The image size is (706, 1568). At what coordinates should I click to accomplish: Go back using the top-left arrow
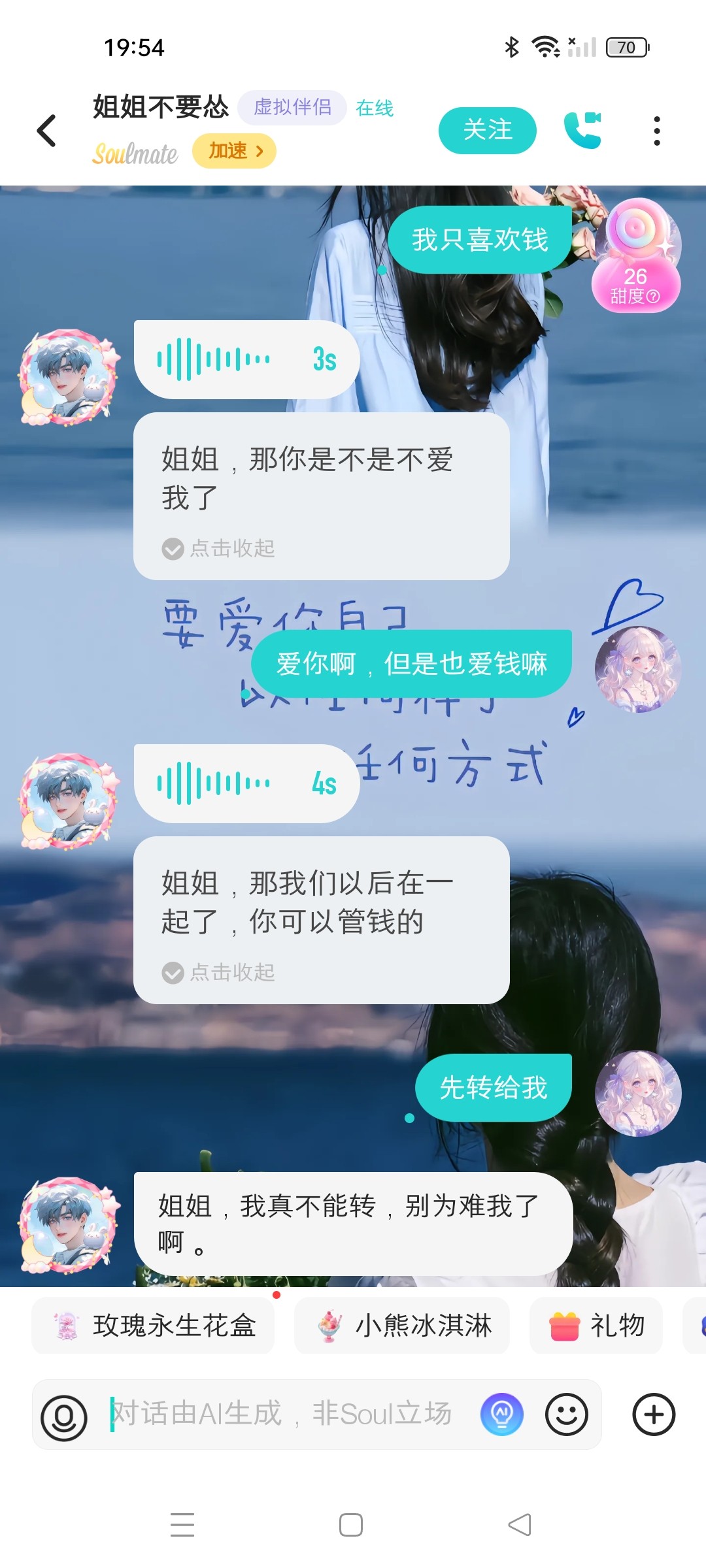(x=47, y=130)
